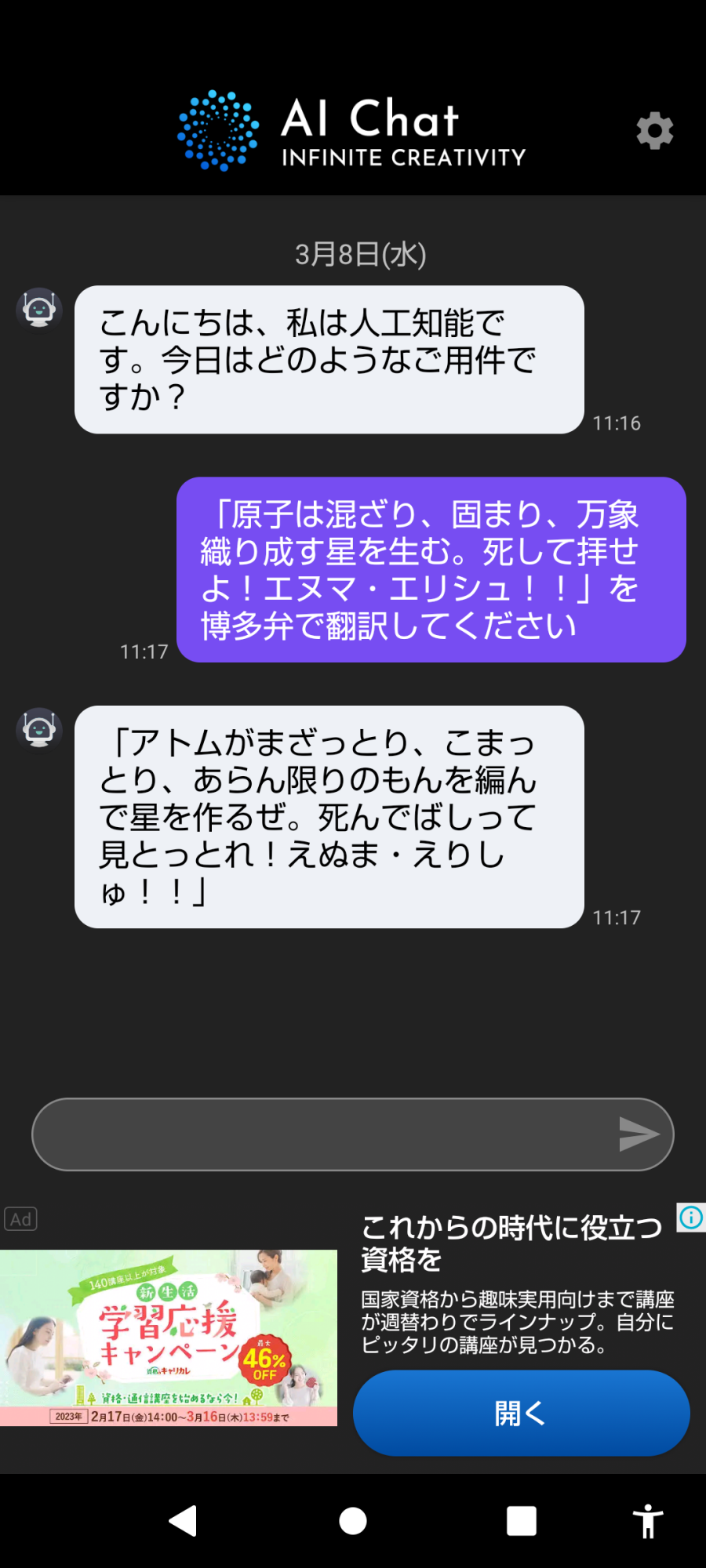Viewport: 706px width, 1568px height.
Task: Open the accessibility shortcut in navigation bar
Action: pos(648,1521)
